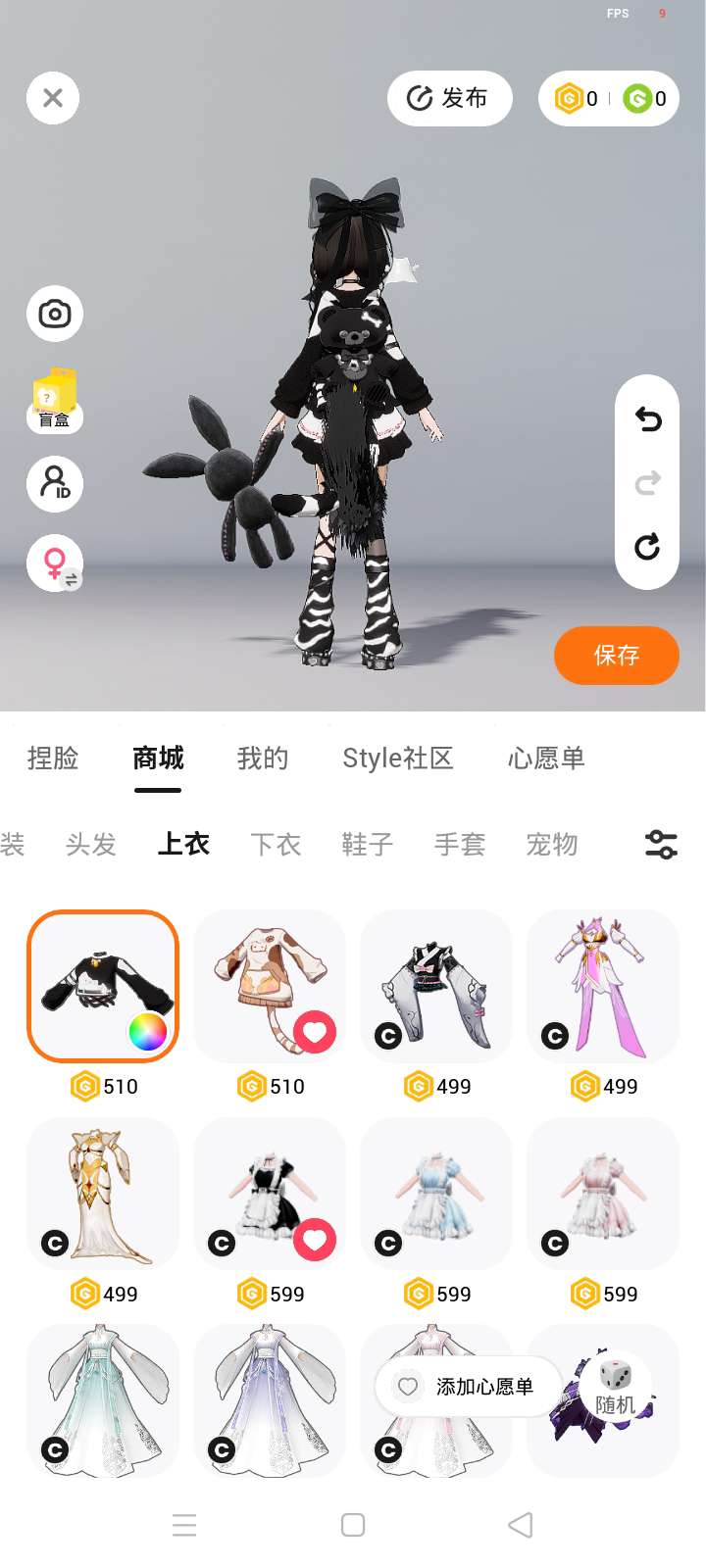Go to the 我的 tab
Viewport: 706px width, 1568px height.
tap(263, 758)
